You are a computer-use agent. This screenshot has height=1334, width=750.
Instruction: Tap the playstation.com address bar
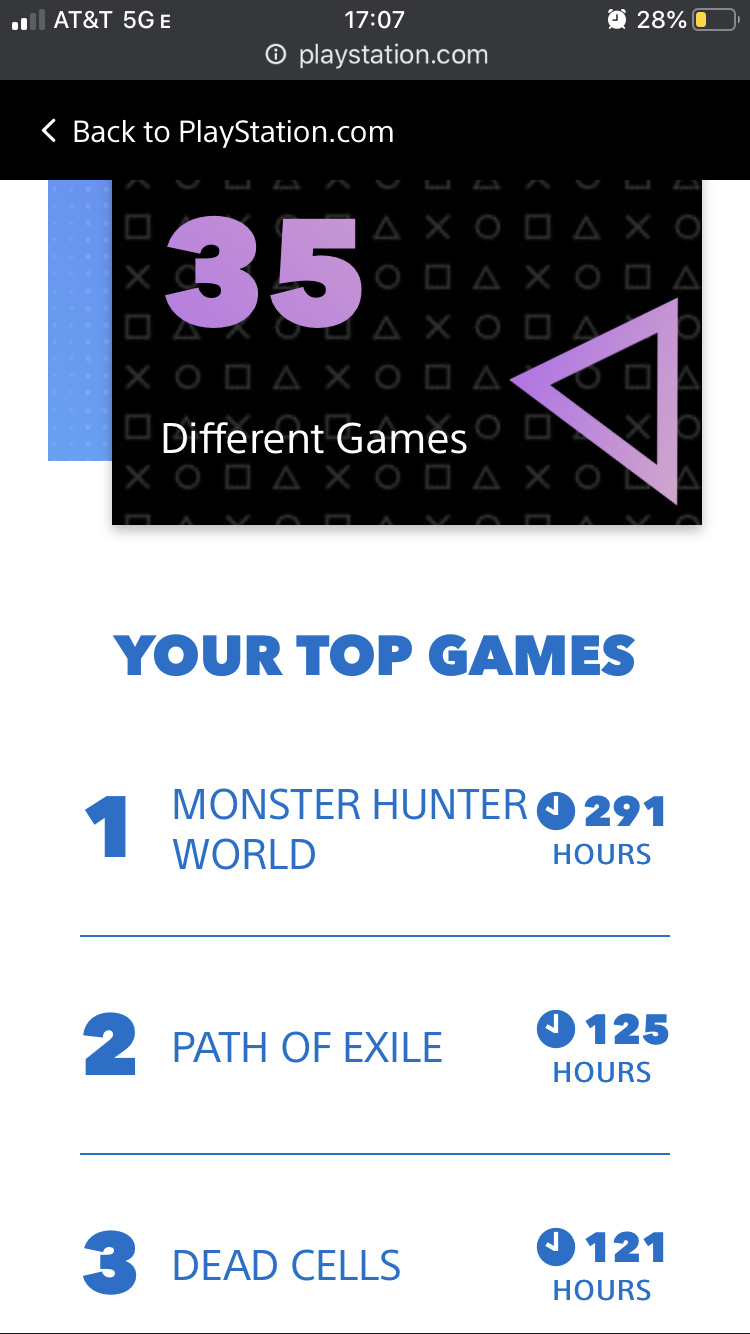(376, 55)
